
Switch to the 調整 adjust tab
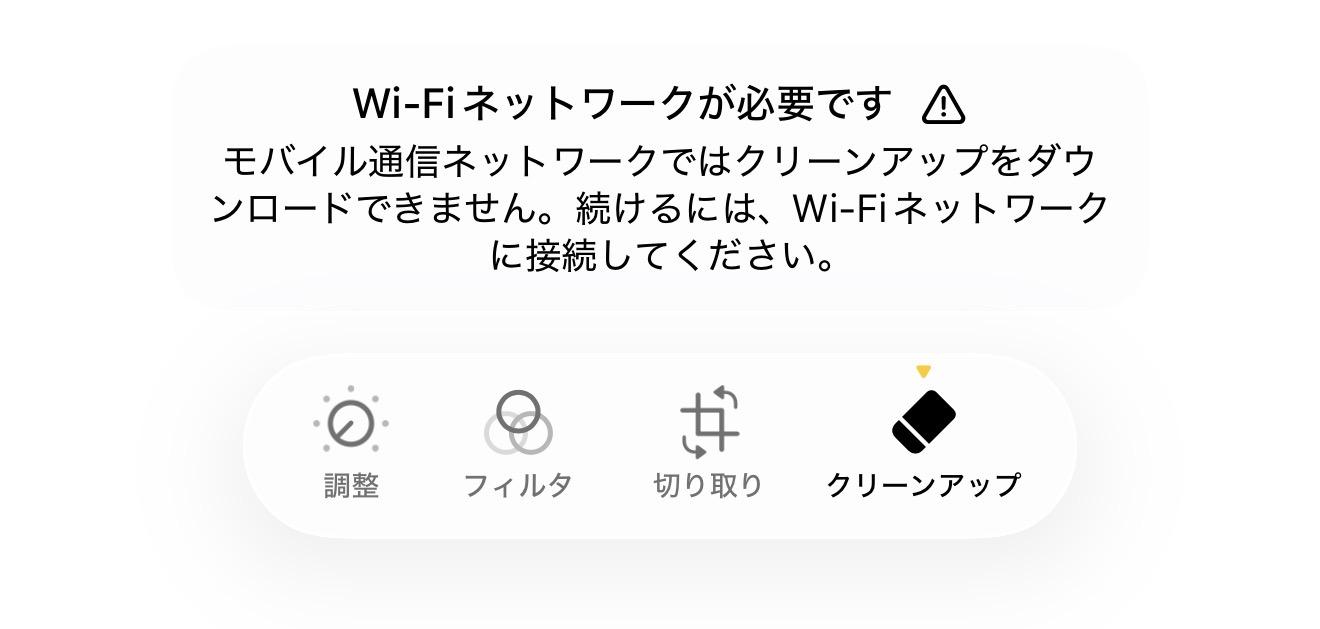351,443
